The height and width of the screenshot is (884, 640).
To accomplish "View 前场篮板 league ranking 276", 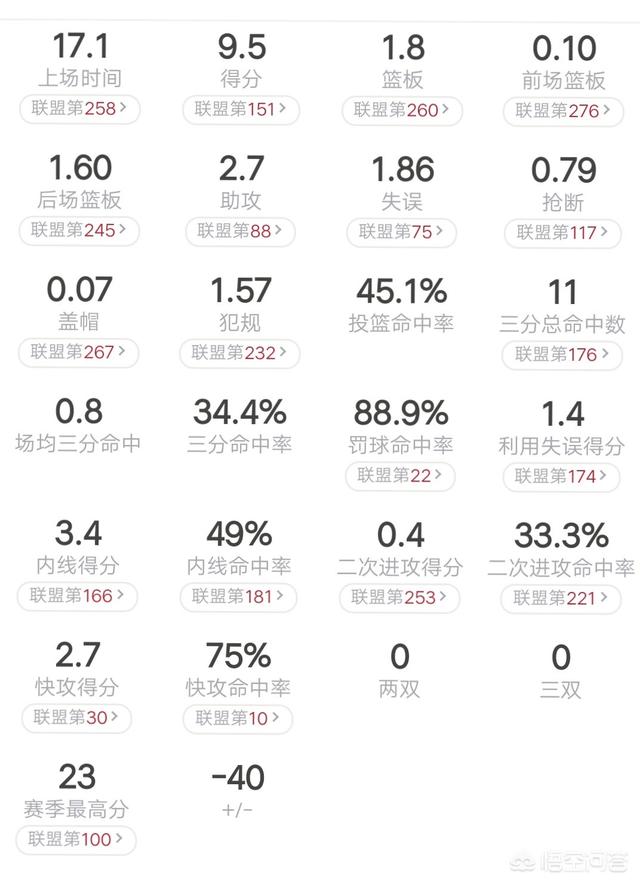I will pos(564,109).
